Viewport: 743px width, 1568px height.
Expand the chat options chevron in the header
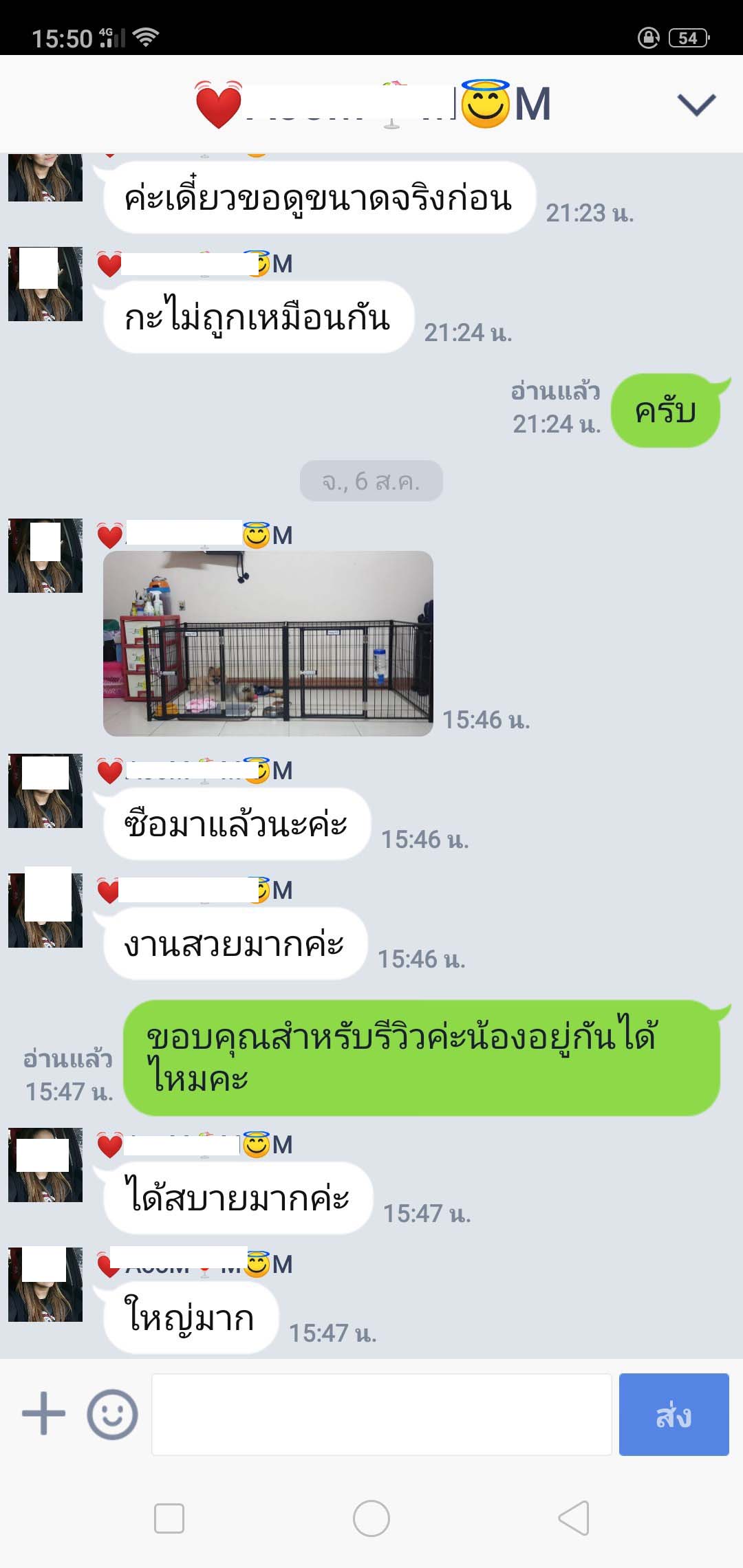coord(696,105)
